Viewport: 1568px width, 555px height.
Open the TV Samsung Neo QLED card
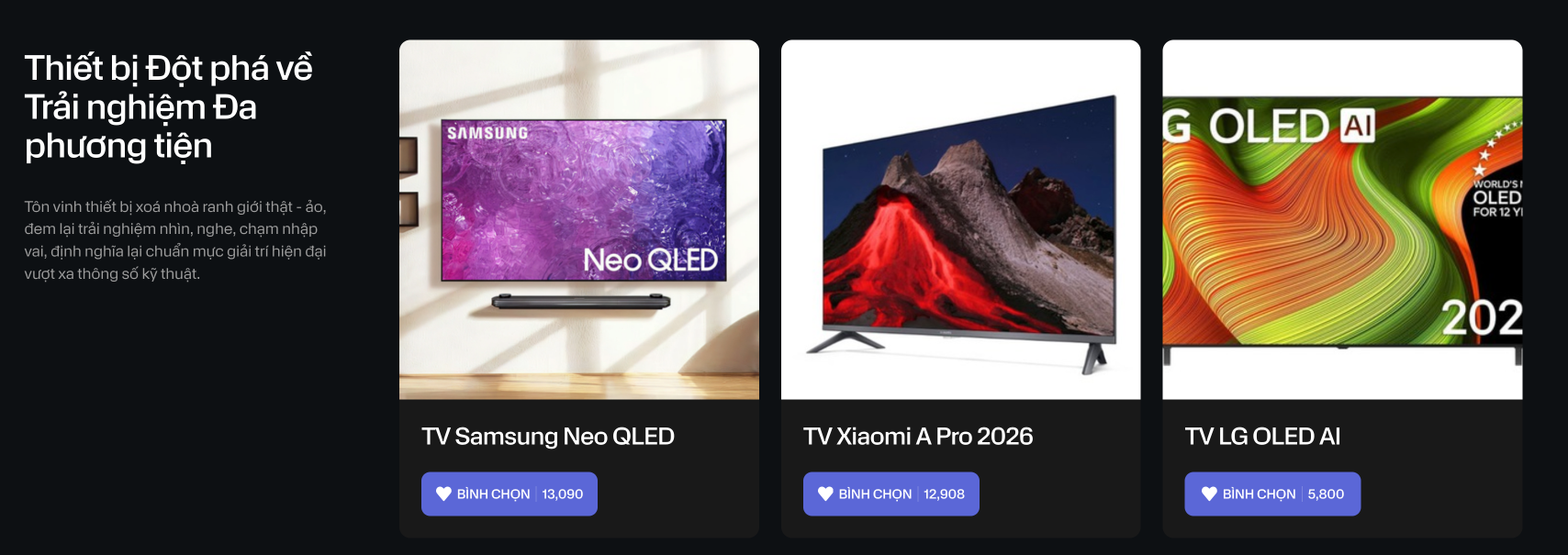579,220
